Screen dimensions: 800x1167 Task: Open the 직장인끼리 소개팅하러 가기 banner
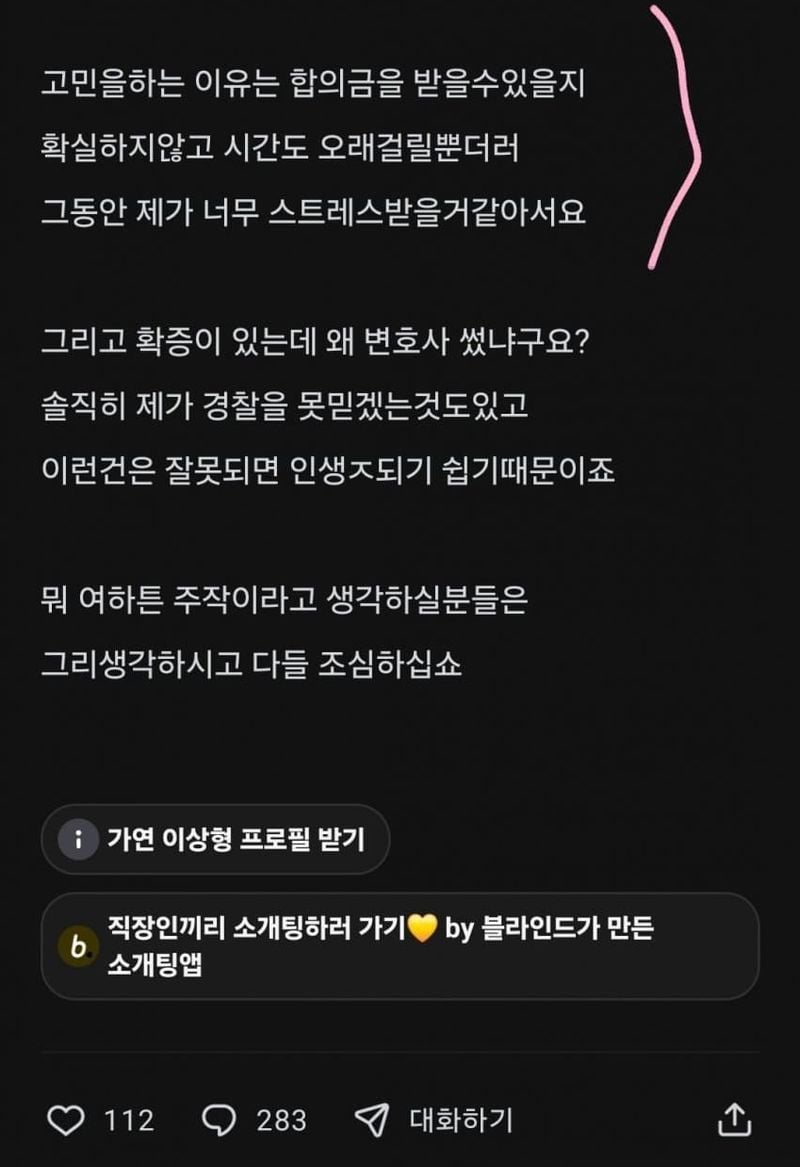pos(400,945)
